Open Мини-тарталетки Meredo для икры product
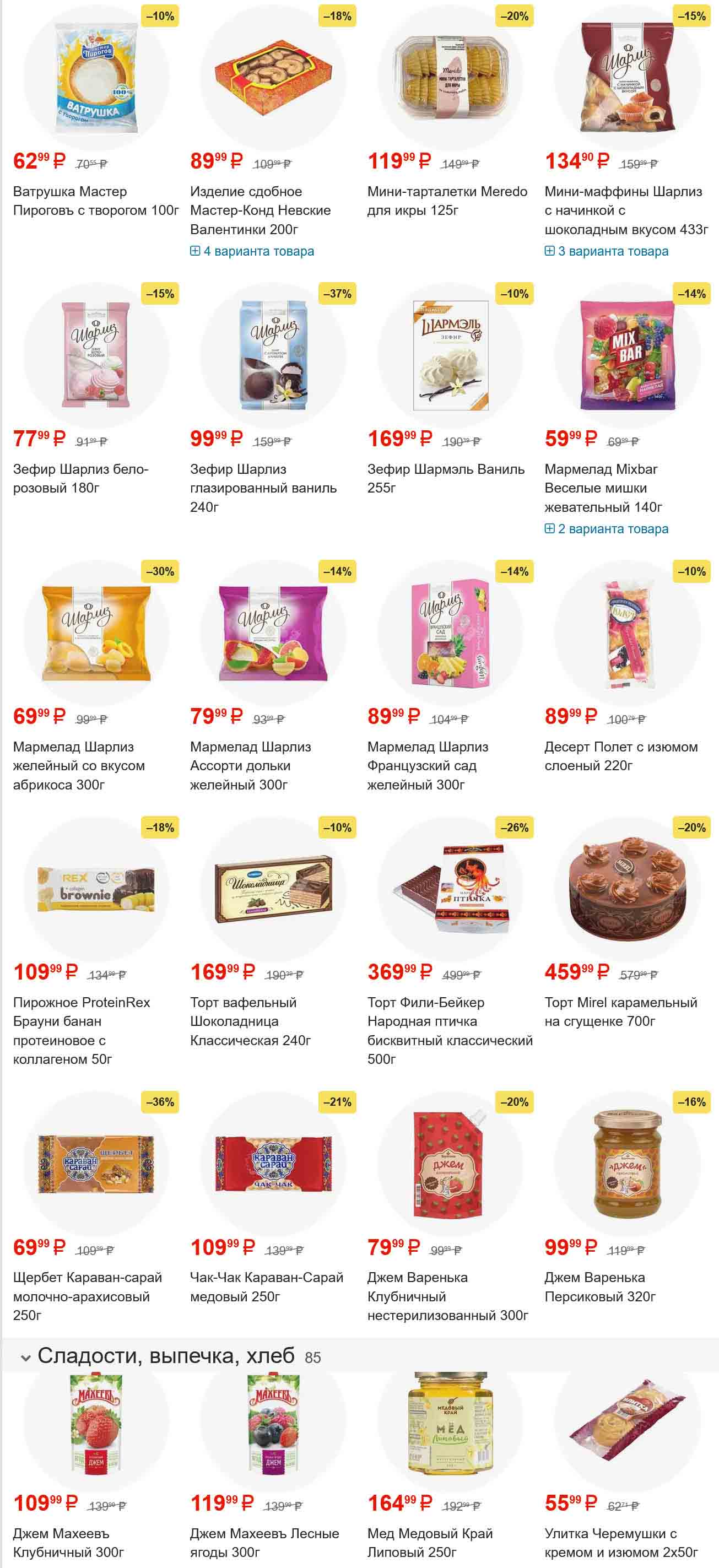719x1568 pixels. [447, 201]
